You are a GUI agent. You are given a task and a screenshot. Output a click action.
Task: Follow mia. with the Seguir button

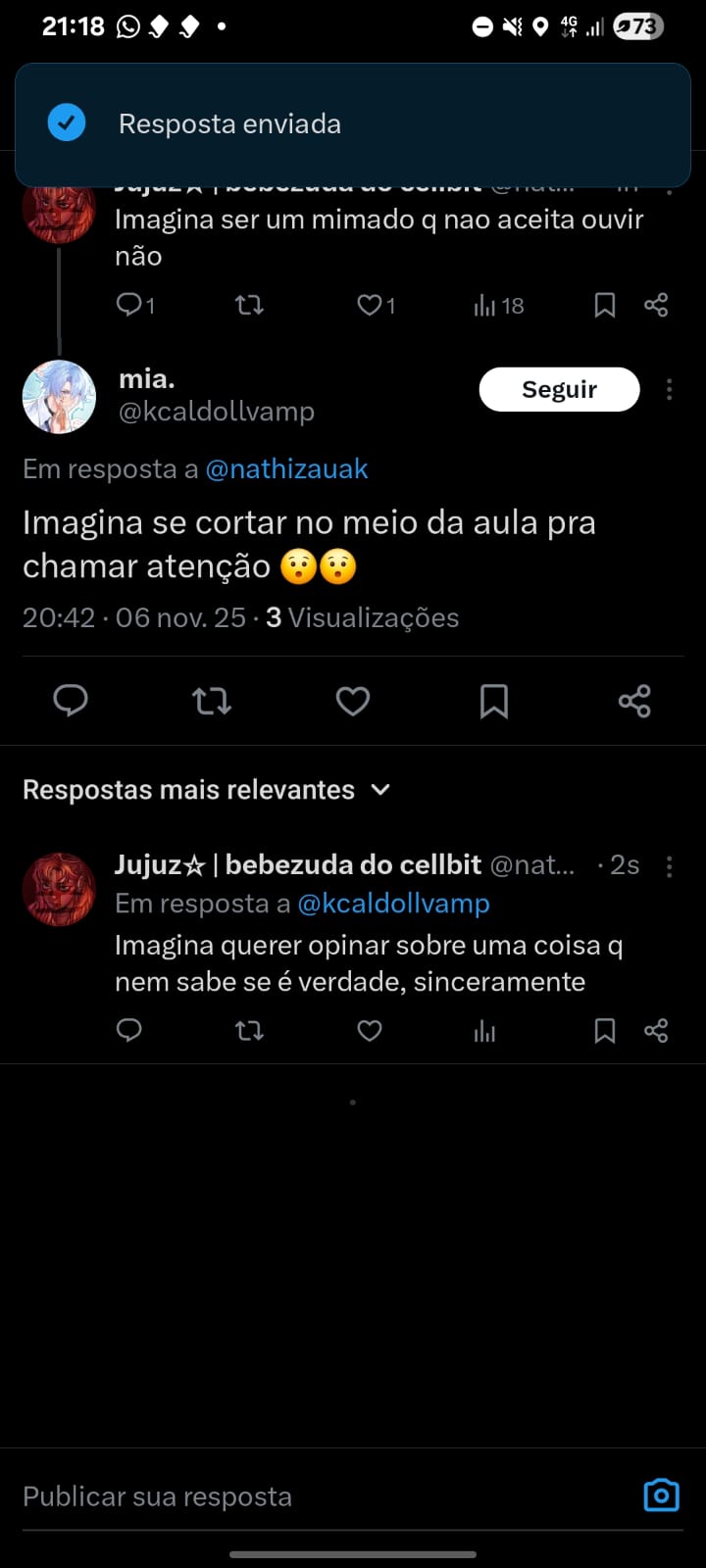click(559, 389)
